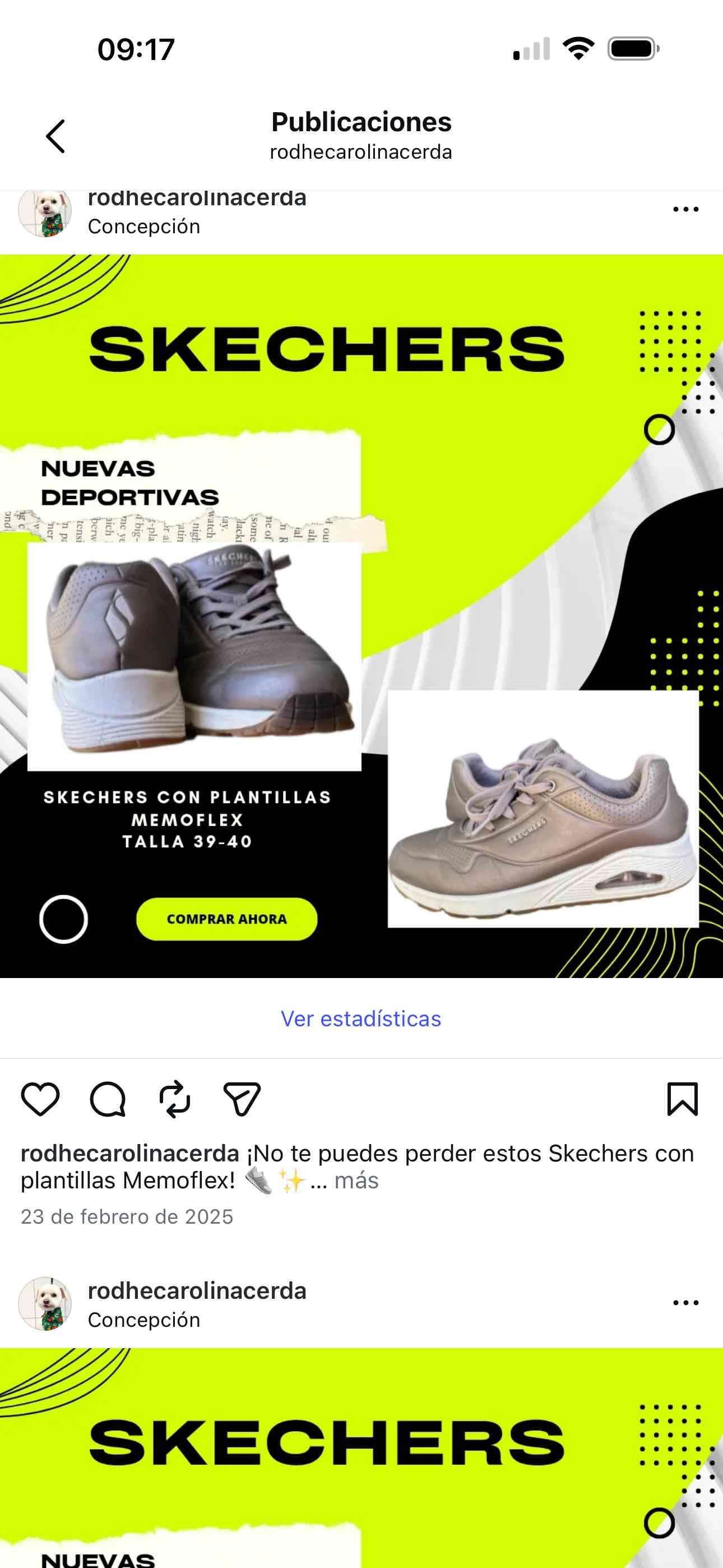Open the three-dot menu of the second post
Viewport: 723px width, 1568px height.
coord(685,1303)
